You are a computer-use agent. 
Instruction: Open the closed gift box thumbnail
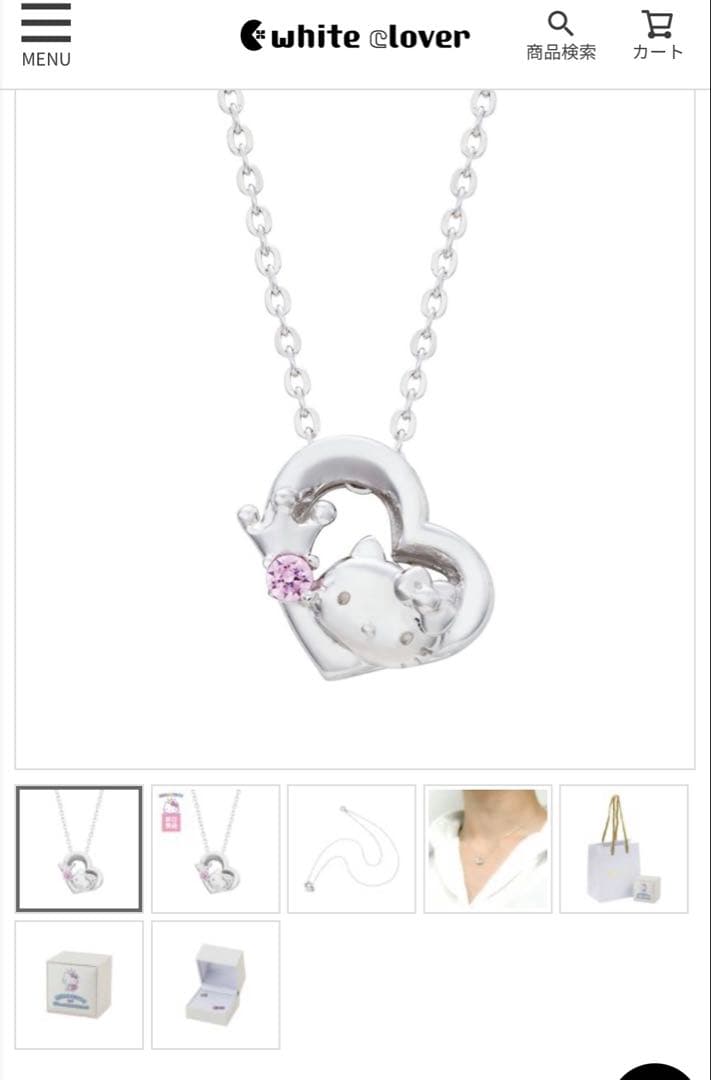point(80,985)
